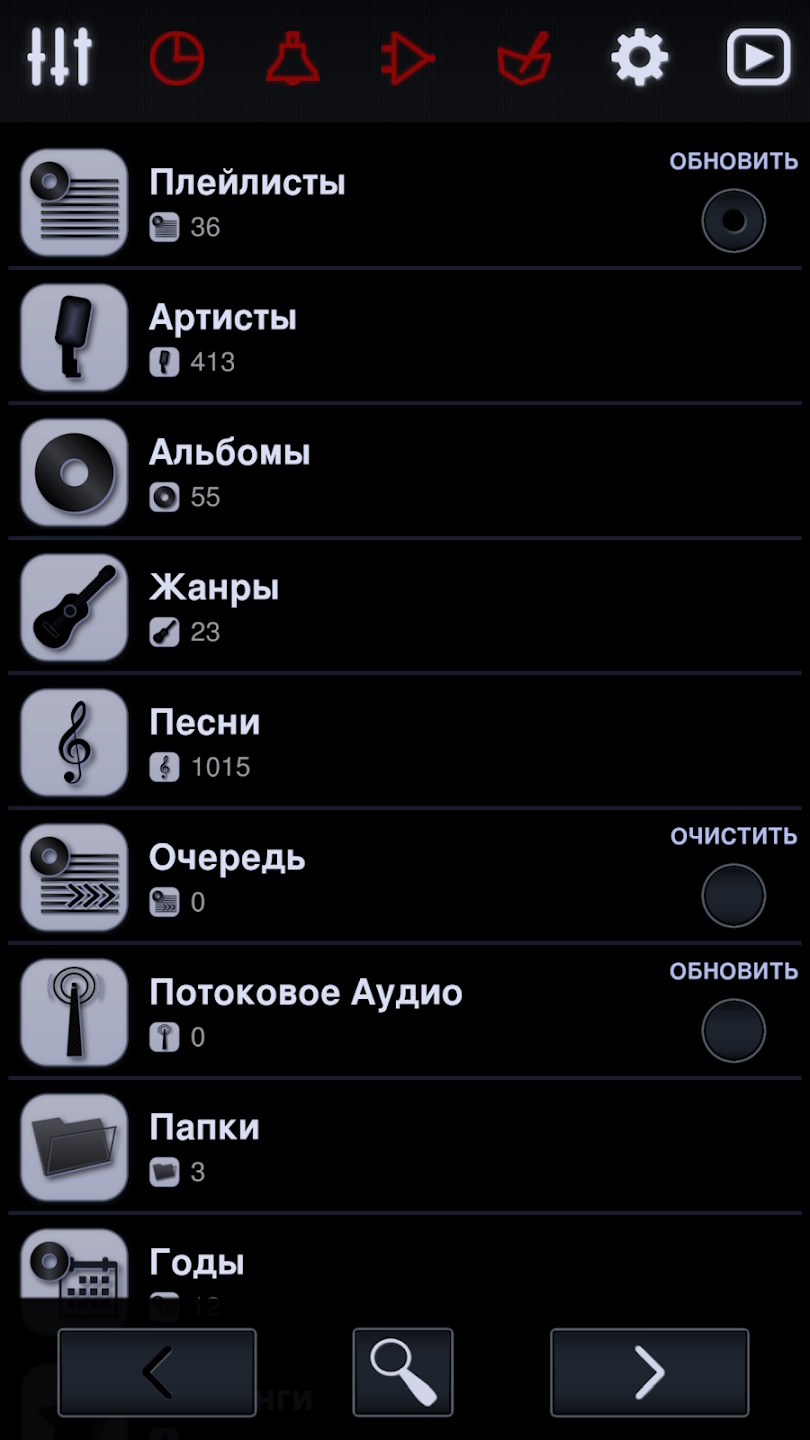
Task: Open the sleep timer clock icon
Action: tap(177, 58)
